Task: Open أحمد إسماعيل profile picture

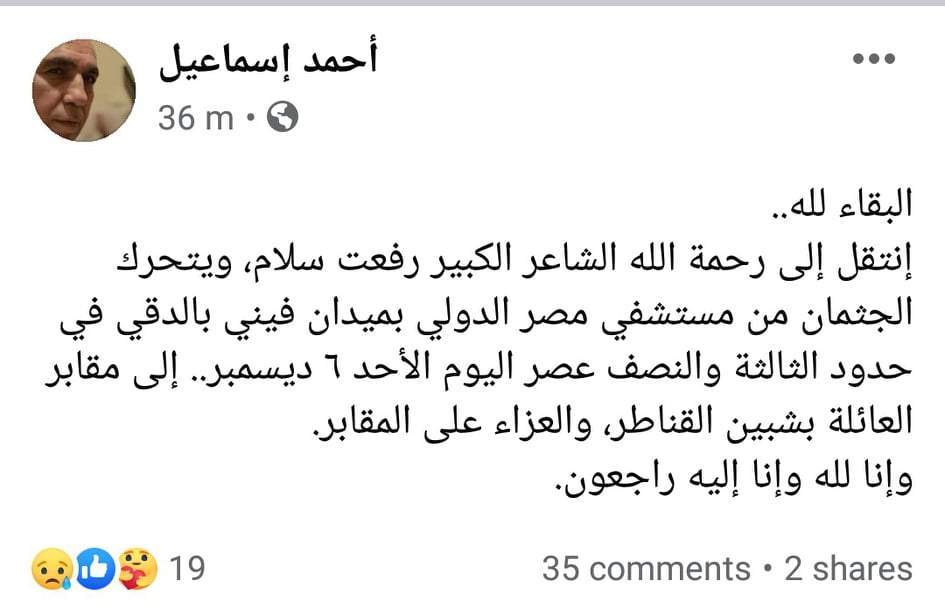Action: coord(84,91)
